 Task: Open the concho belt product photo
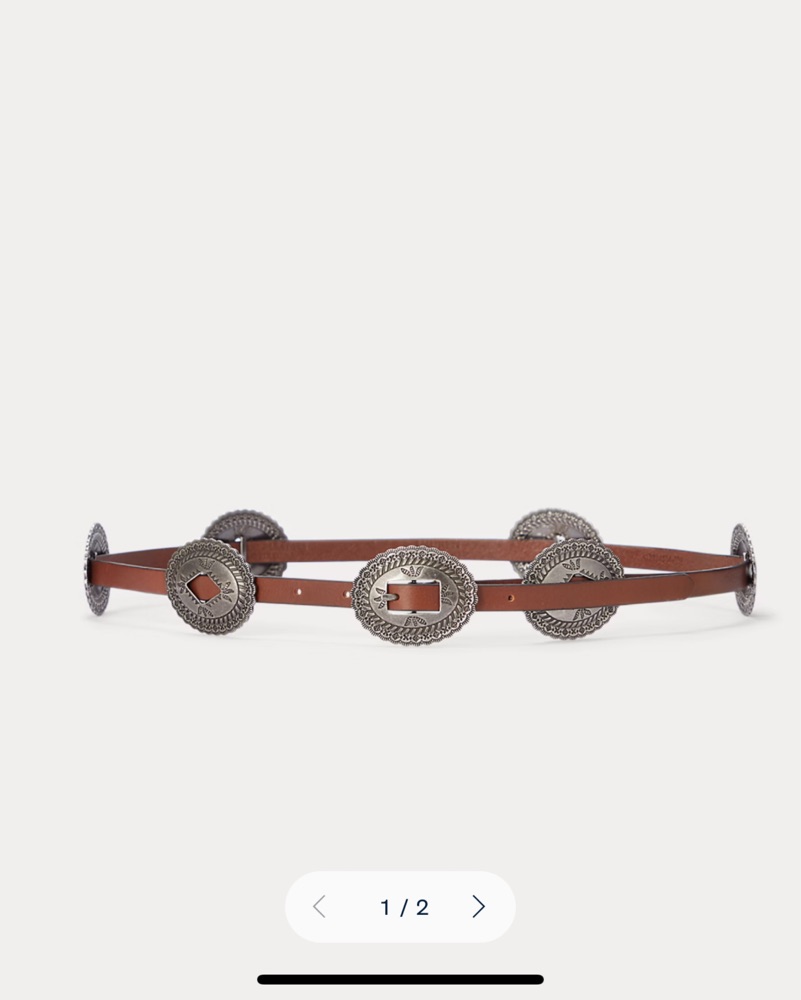[x=418, y=581]
